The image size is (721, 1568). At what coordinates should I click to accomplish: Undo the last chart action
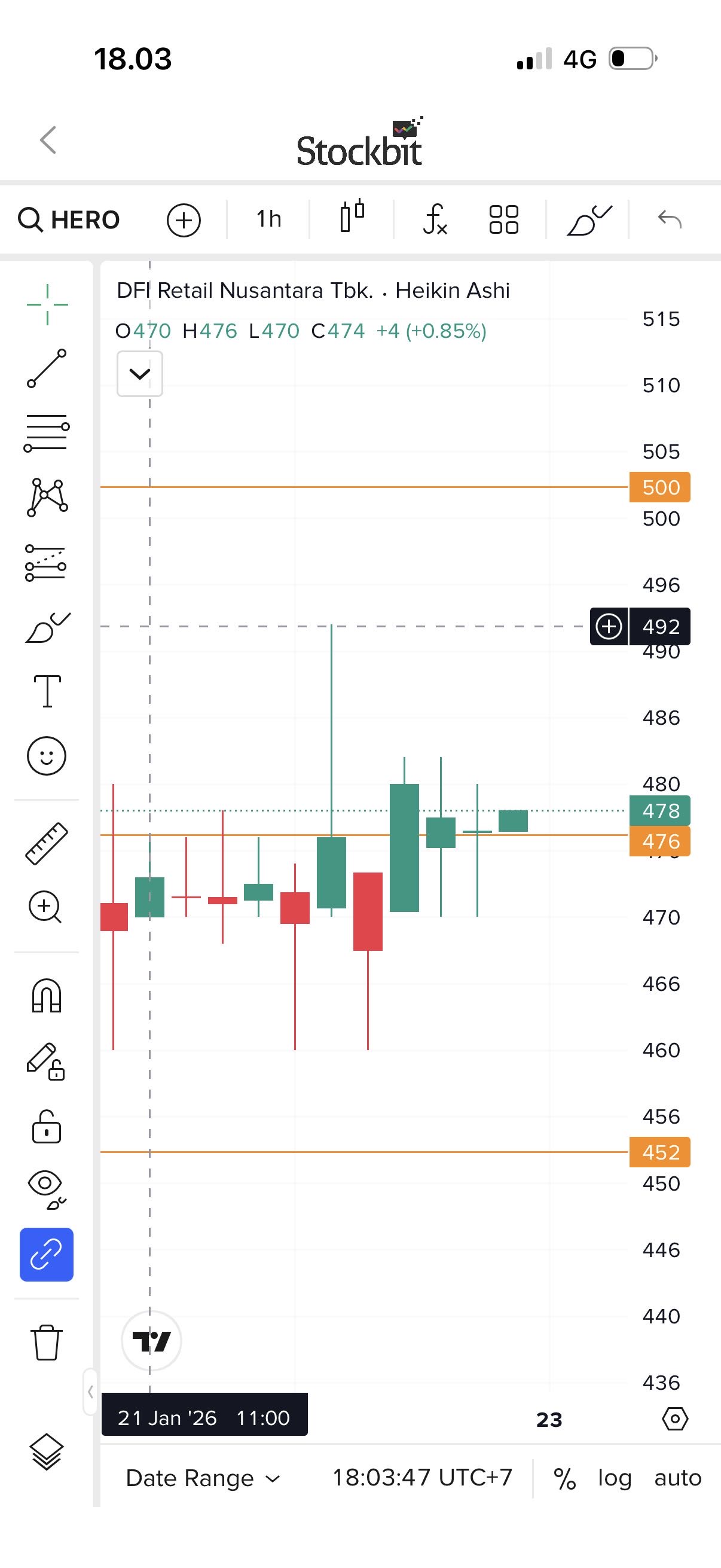[x=669, y=219]
